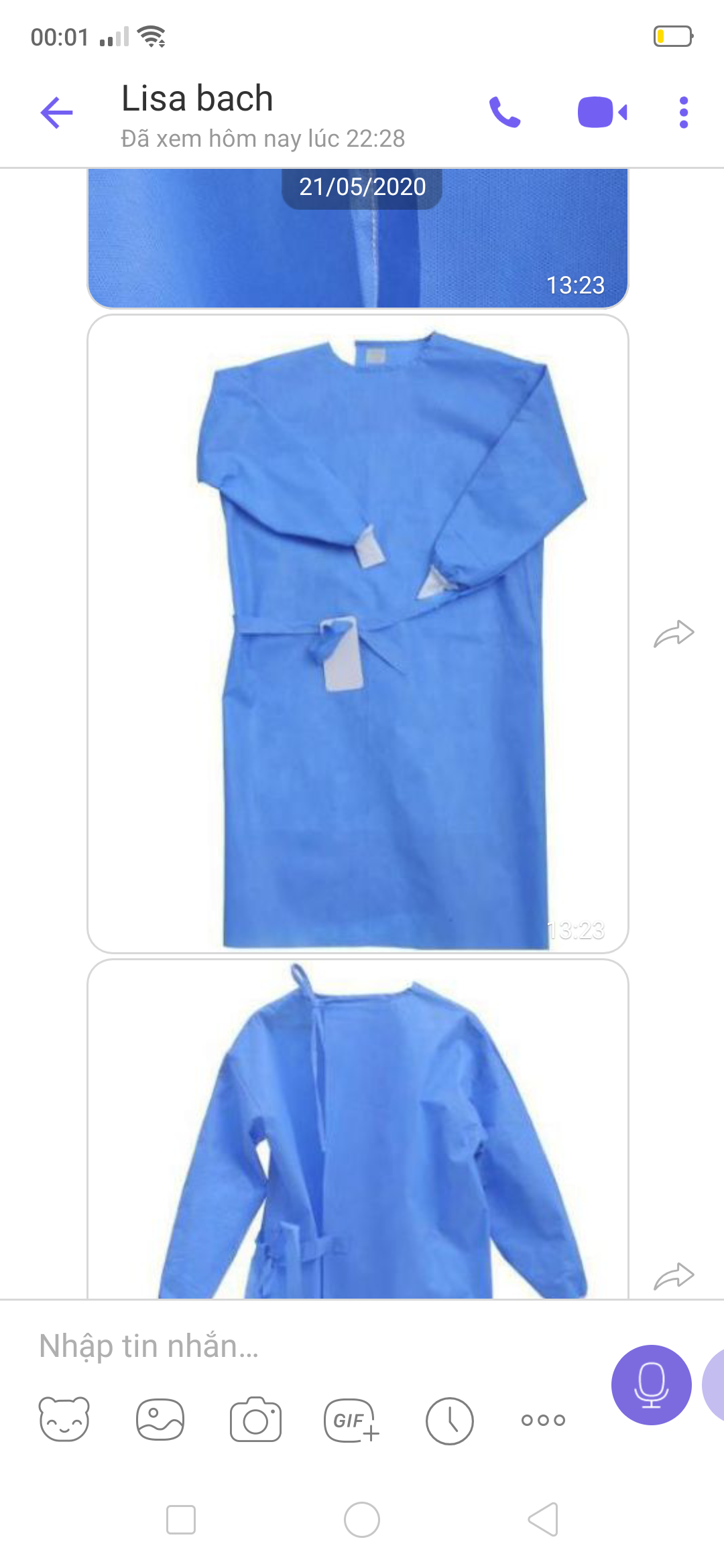
Task: Open the sticker and emoji panel
Action: 64,1419
